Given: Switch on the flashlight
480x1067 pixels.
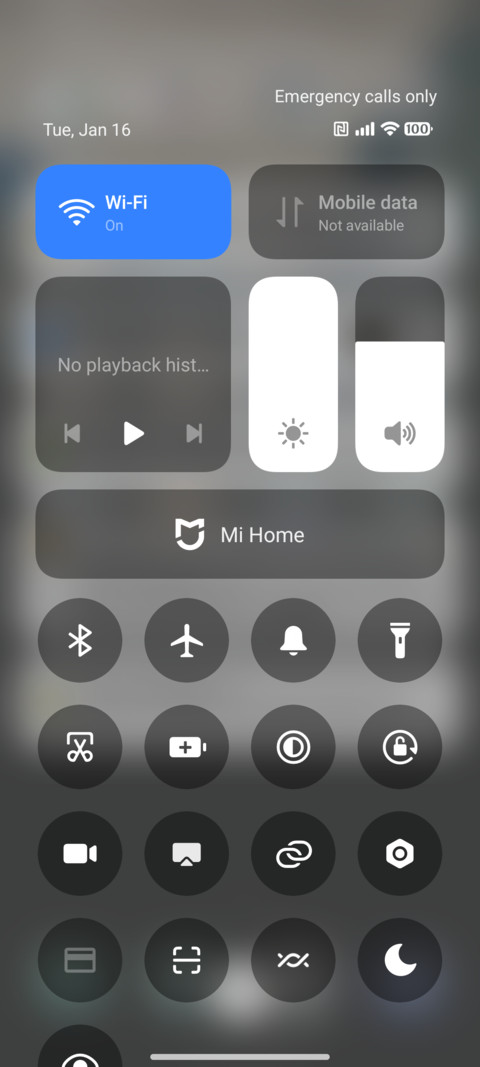Looking at the screenshot, I should pos(400,640).
